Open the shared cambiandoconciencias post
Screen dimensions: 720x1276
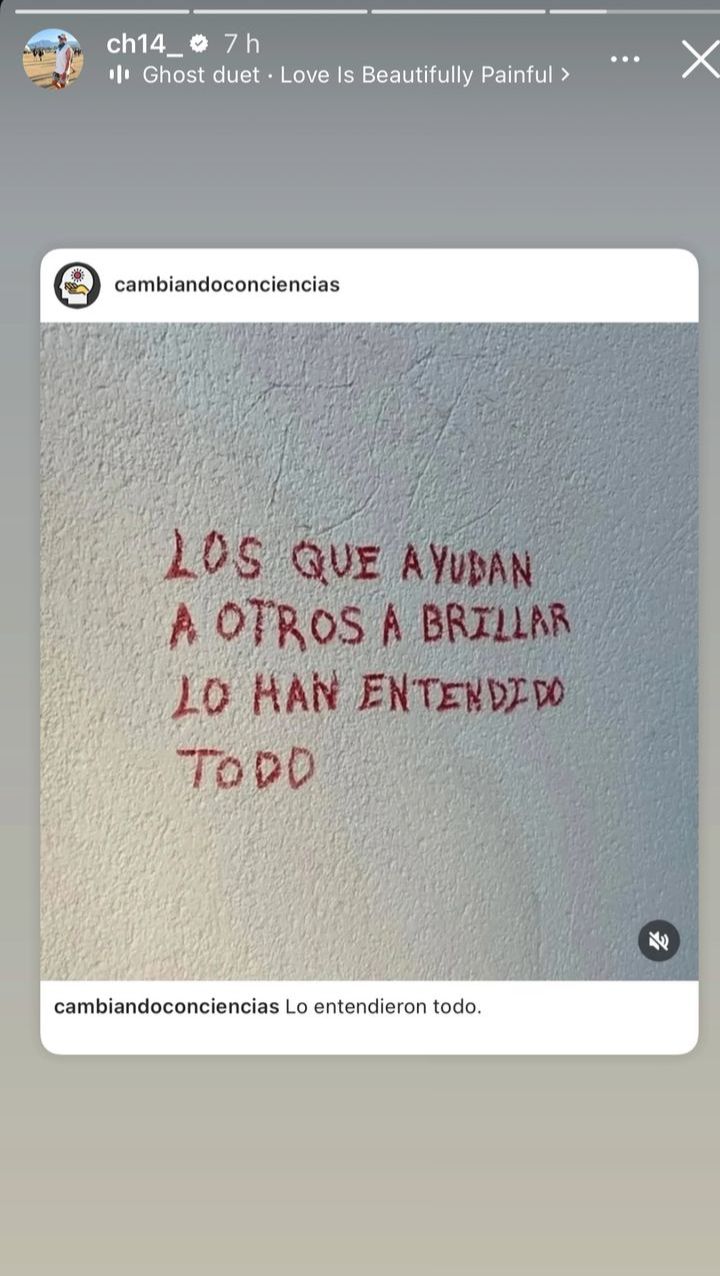tap(369, 650)
